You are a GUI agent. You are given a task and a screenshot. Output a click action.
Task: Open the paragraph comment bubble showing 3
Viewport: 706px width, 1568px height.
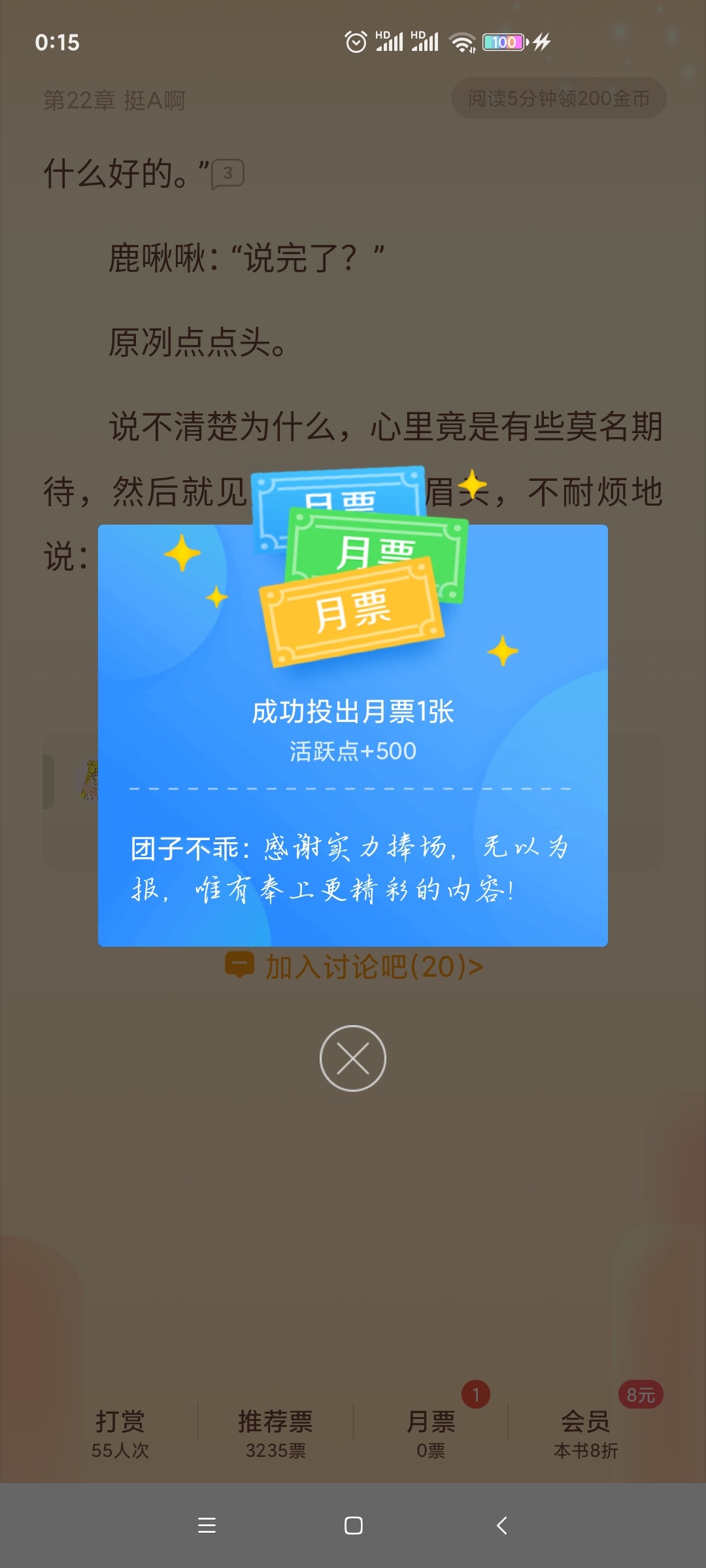[x=227, y=174]
